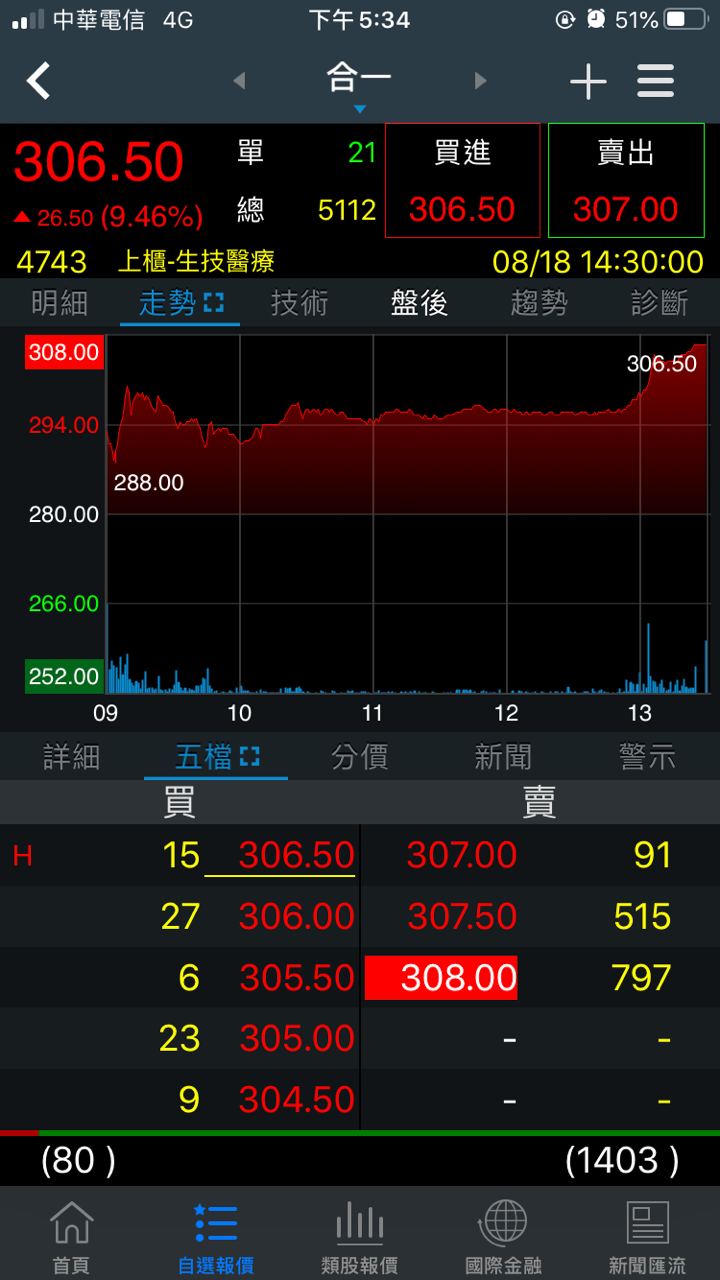The image size is (720, 1280).
Task: Open 類股報價 in bottom navigation
Action: tap(360, 1236)
